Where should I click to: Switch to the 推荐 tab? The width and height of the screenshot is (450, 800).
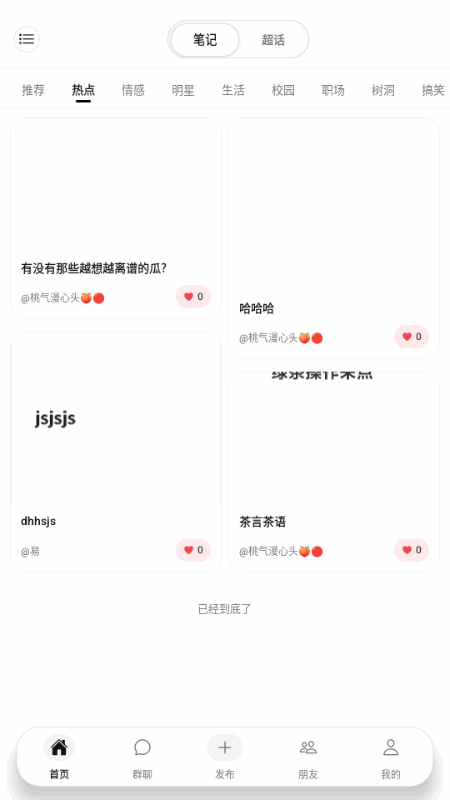click(33, 90)
